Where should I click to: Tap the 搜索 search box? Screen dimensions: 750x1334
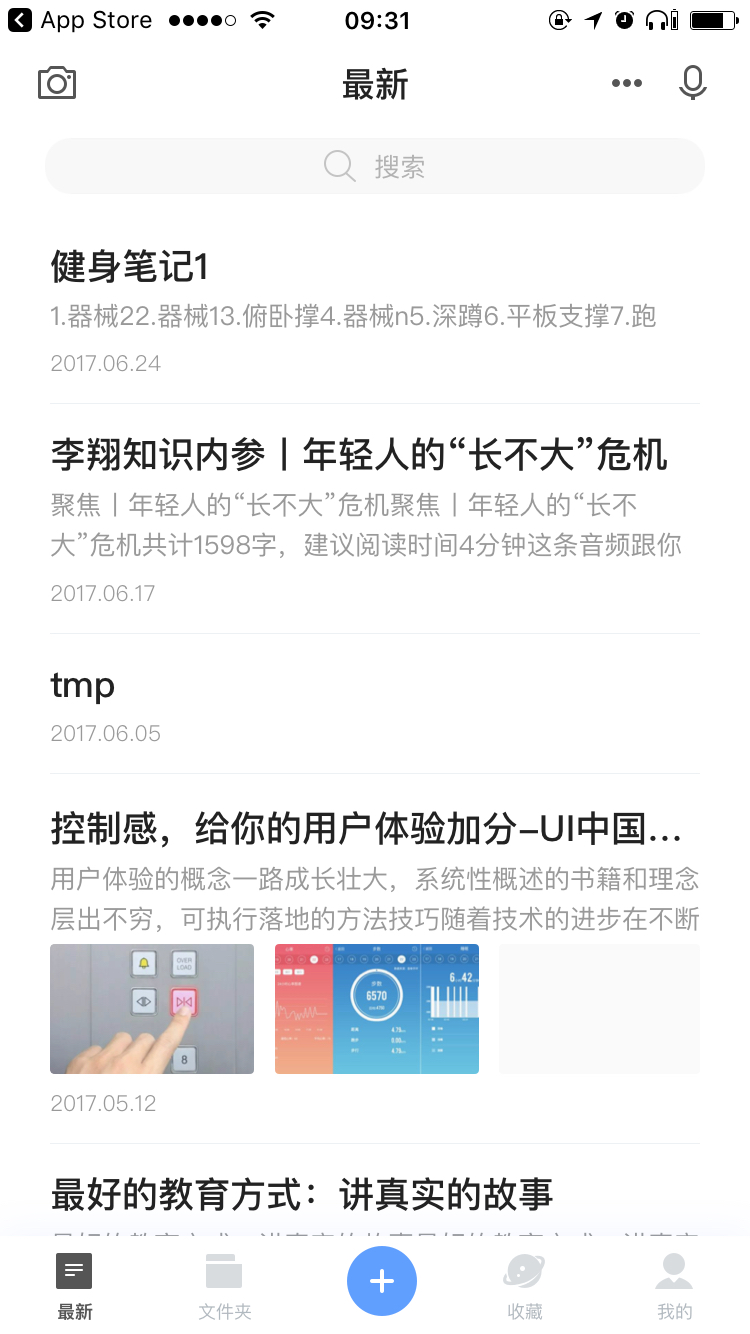(375, 166)
